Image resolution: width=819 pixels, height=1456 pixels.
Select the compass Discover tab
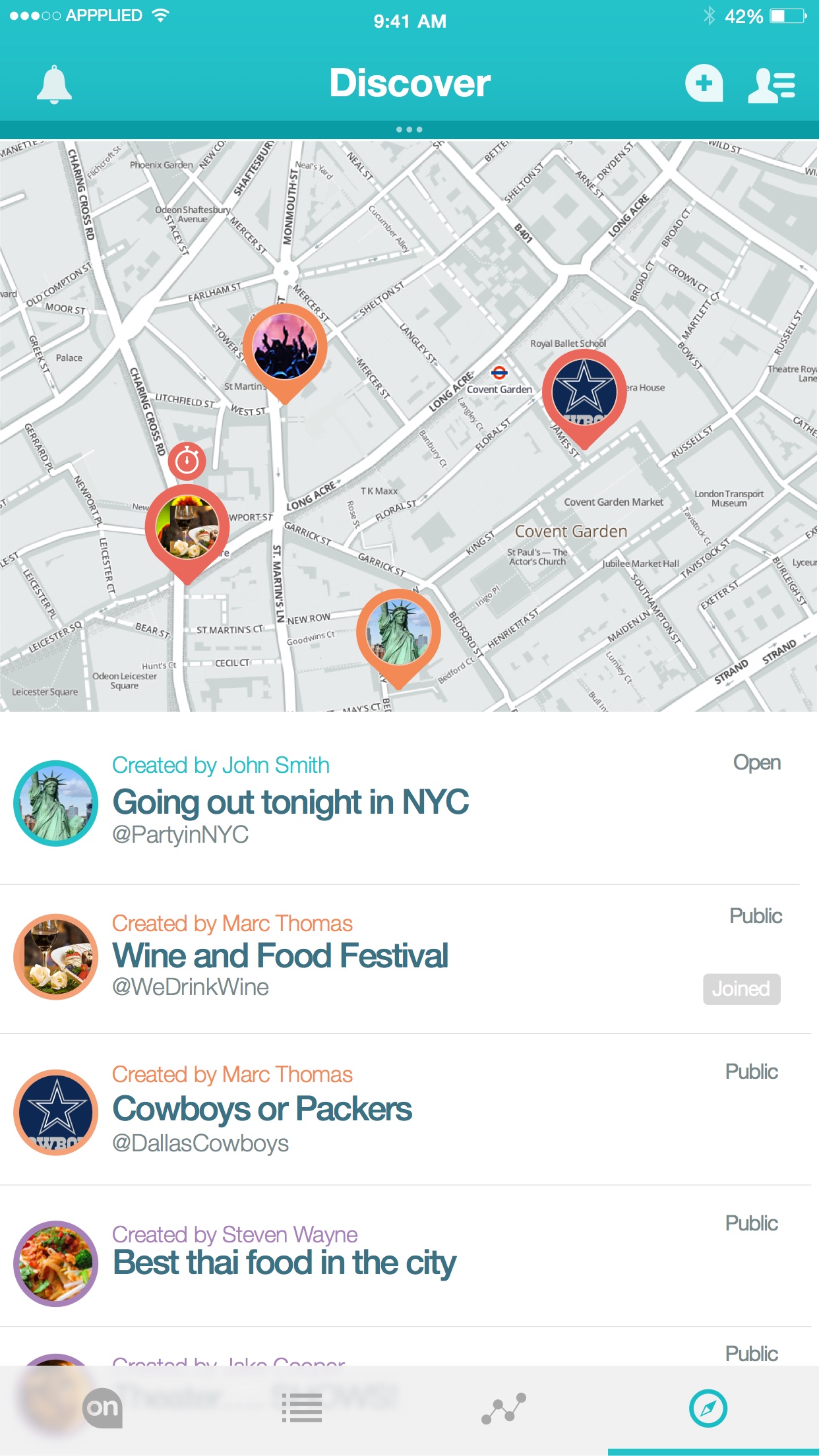pos(708,1409)
